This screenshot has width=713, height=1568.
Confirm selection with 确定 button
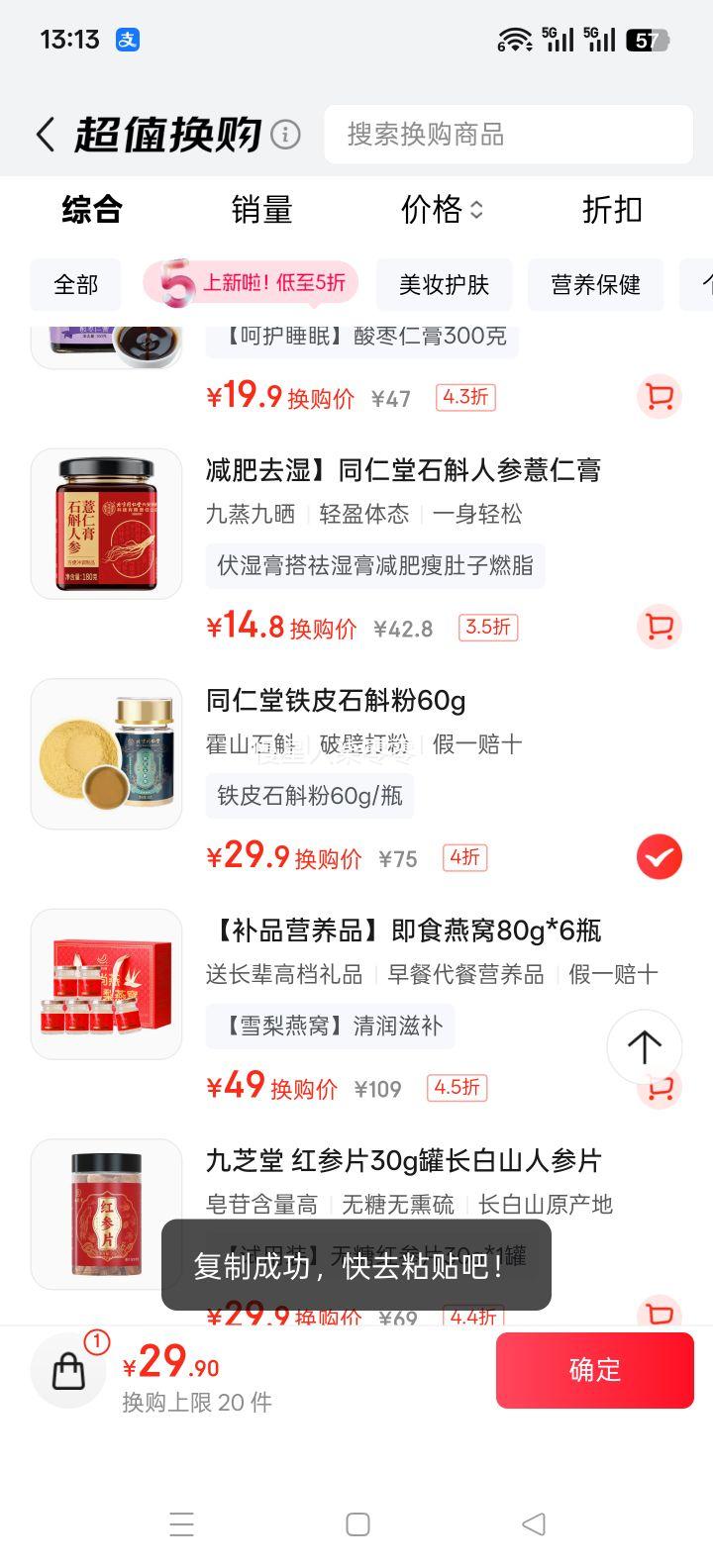(594, 1370)
